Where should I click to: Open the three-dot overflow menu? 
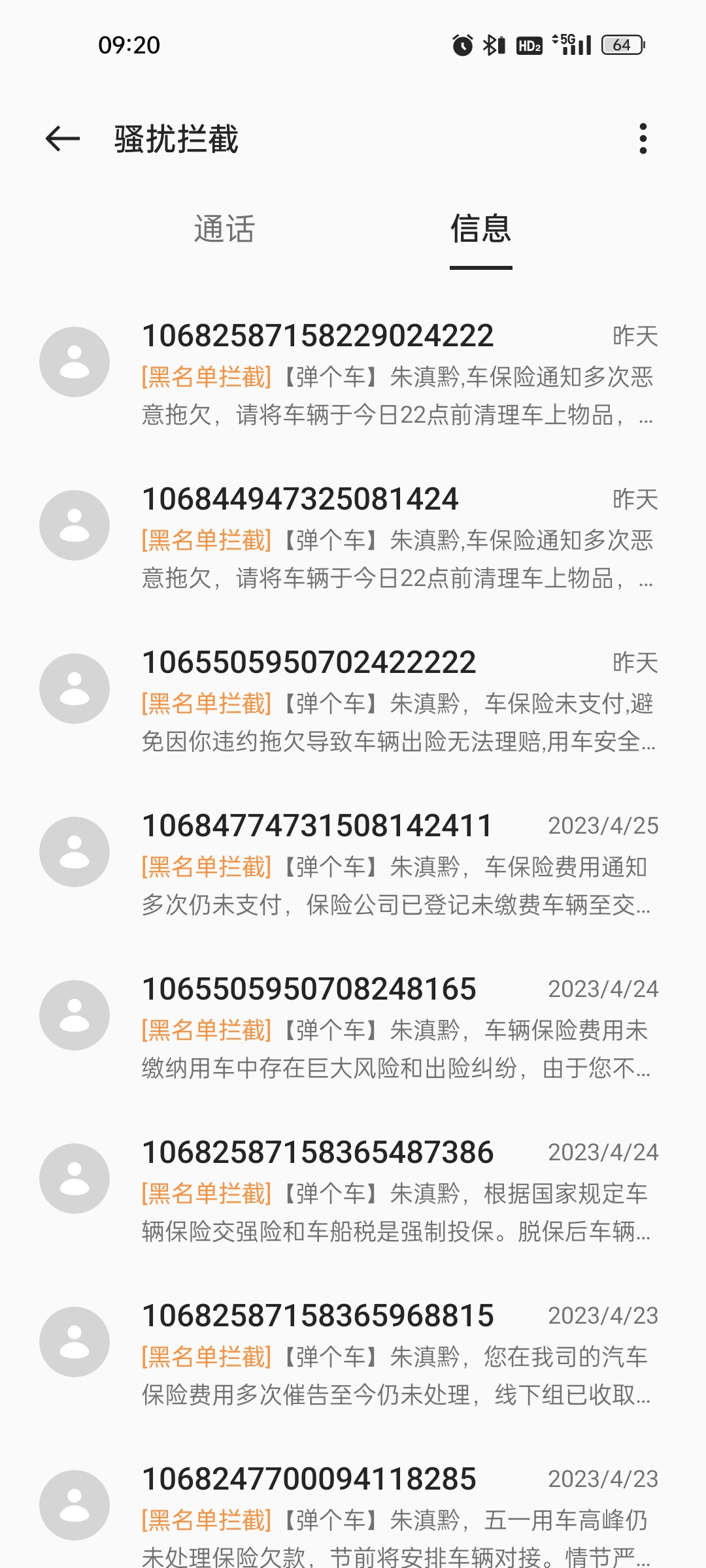643,139
